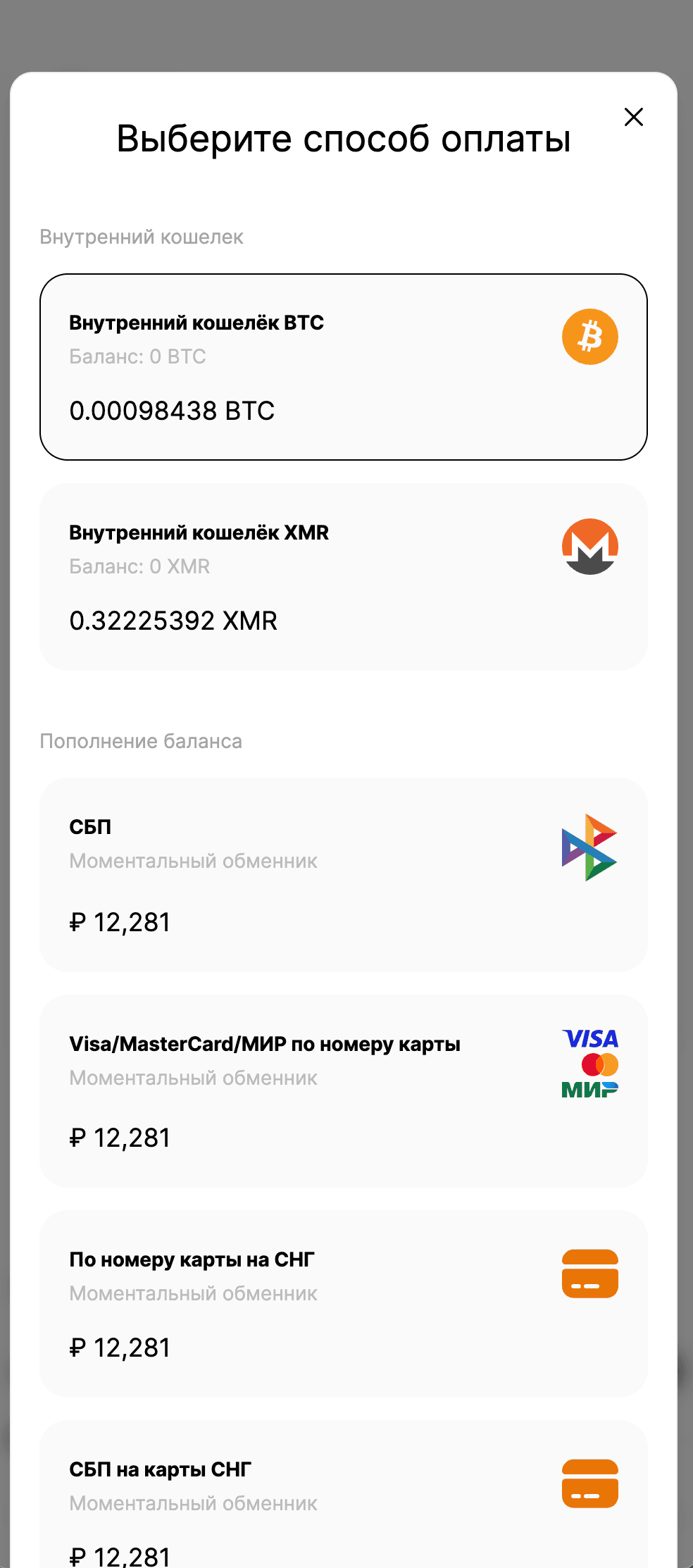Viewport: 693px width, 1568px height.
Task: Choose По номеру карты на СНГ option
Action: [346, 1303]
